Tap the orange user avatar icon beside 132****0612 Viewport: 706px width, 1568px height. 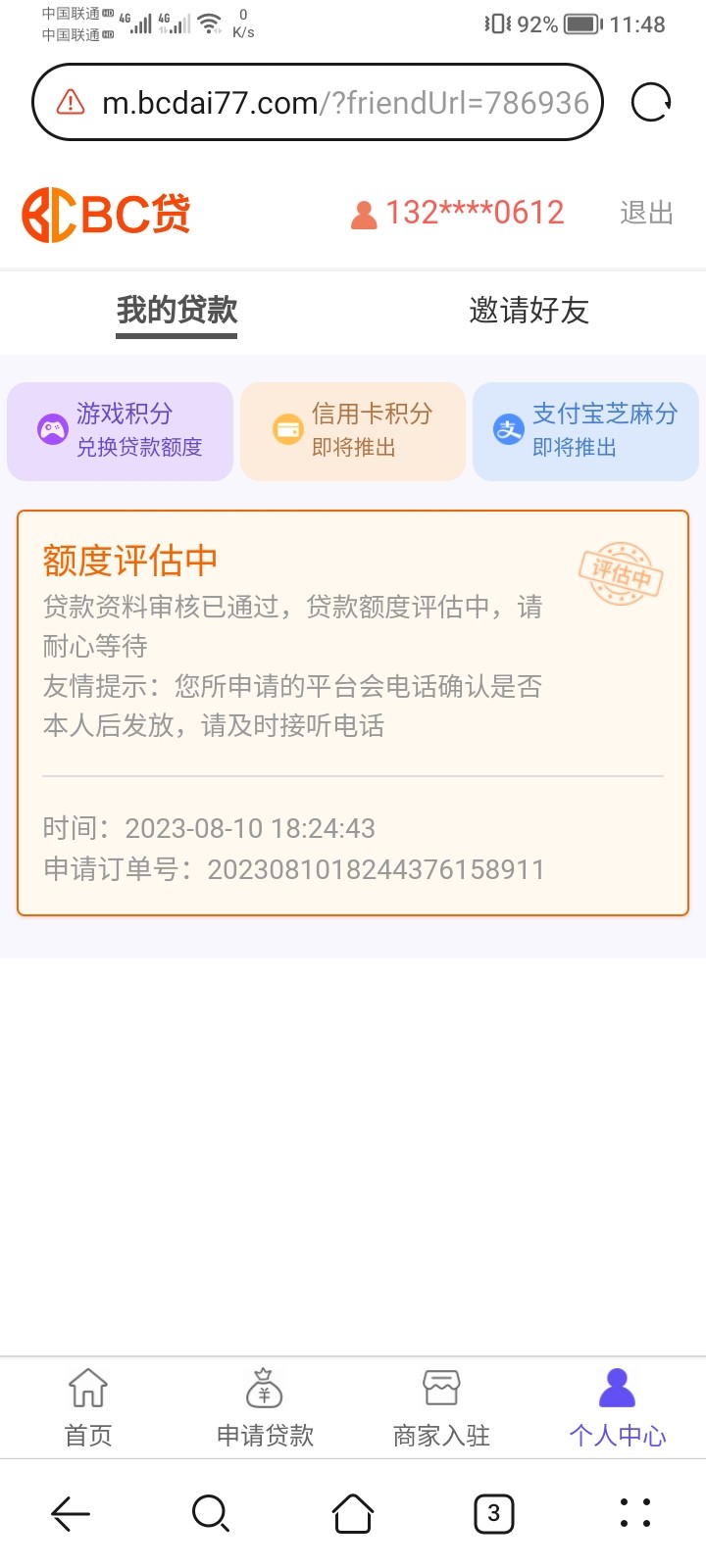(x=365, y=214)
